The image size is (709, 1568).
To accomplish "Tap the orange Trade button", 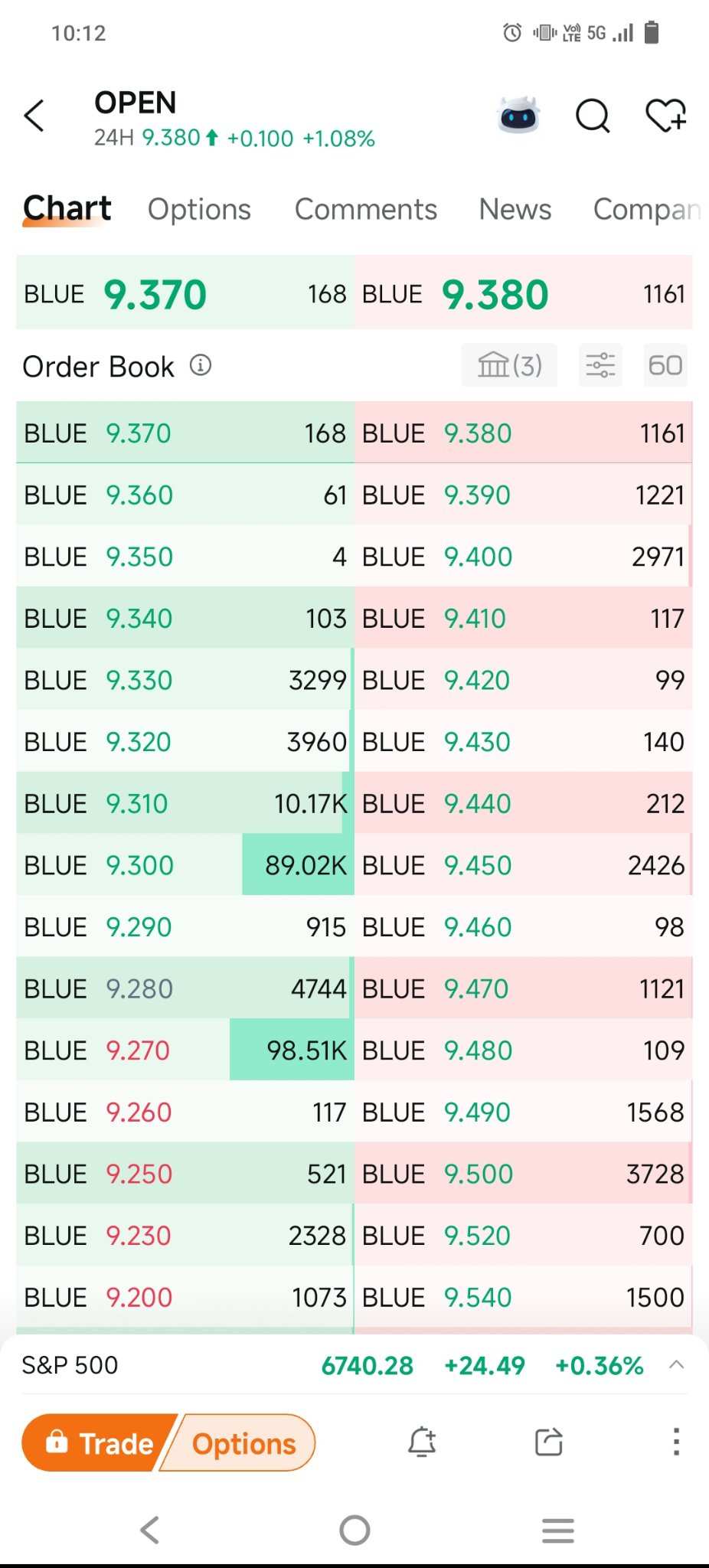I will [100, 1443].
